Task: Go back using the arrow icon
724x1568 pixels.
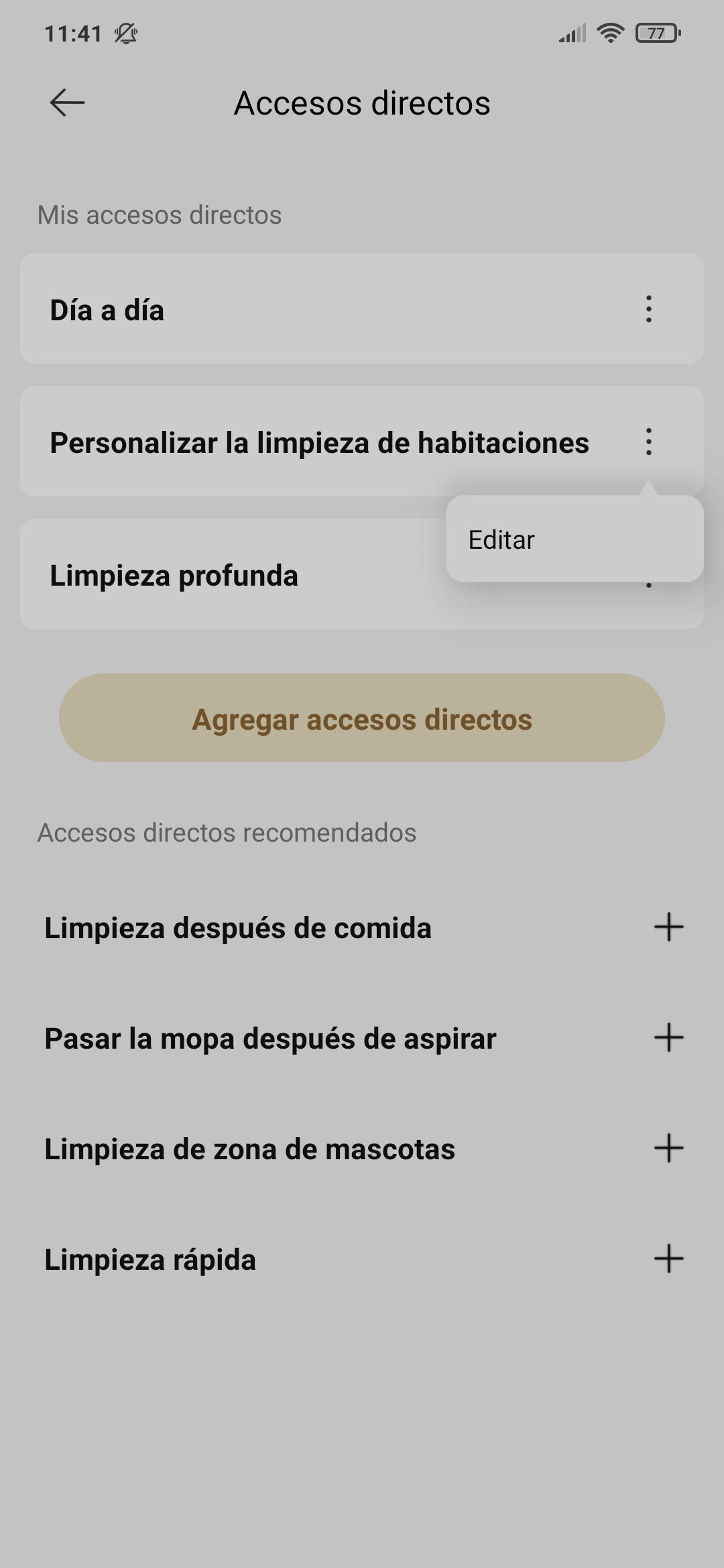Action: point(67,103)
